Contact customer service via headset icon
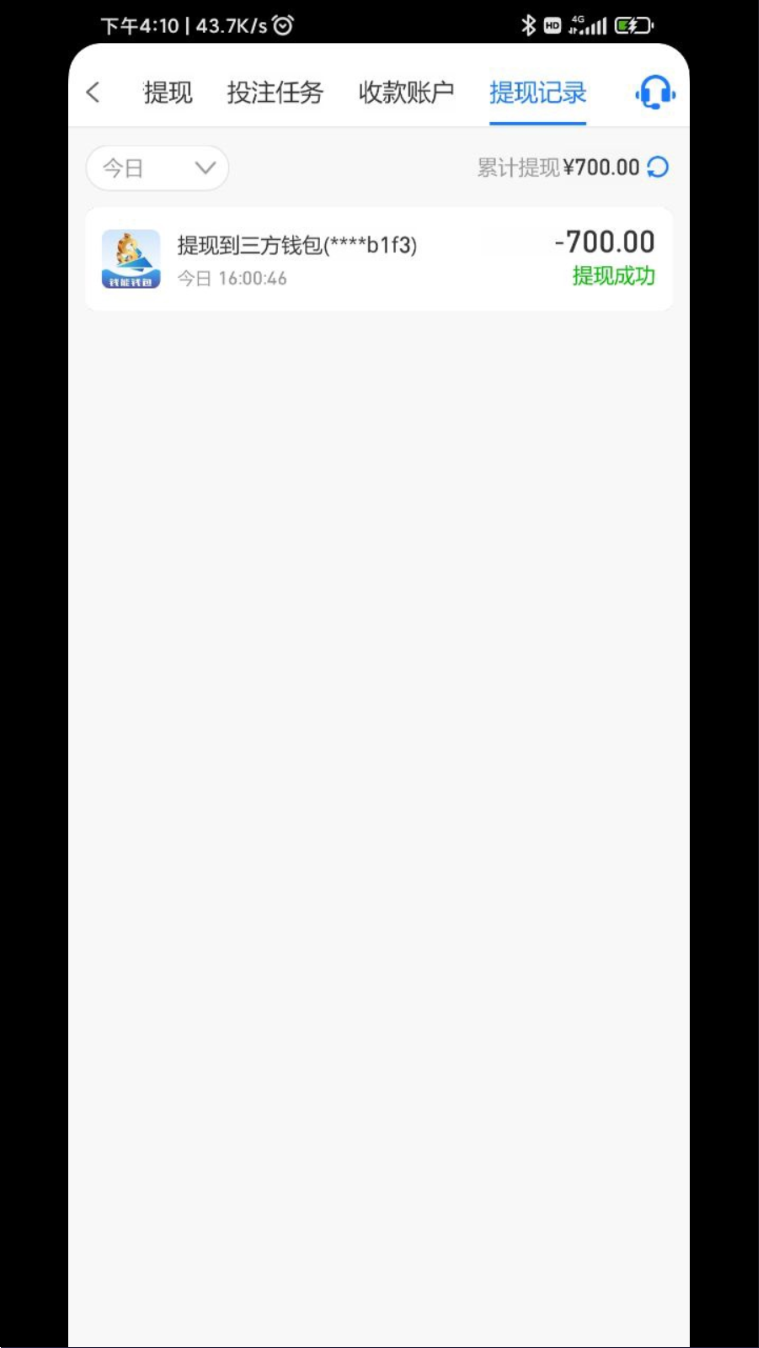The image size is (759, 1348). [x=655, y=93]
